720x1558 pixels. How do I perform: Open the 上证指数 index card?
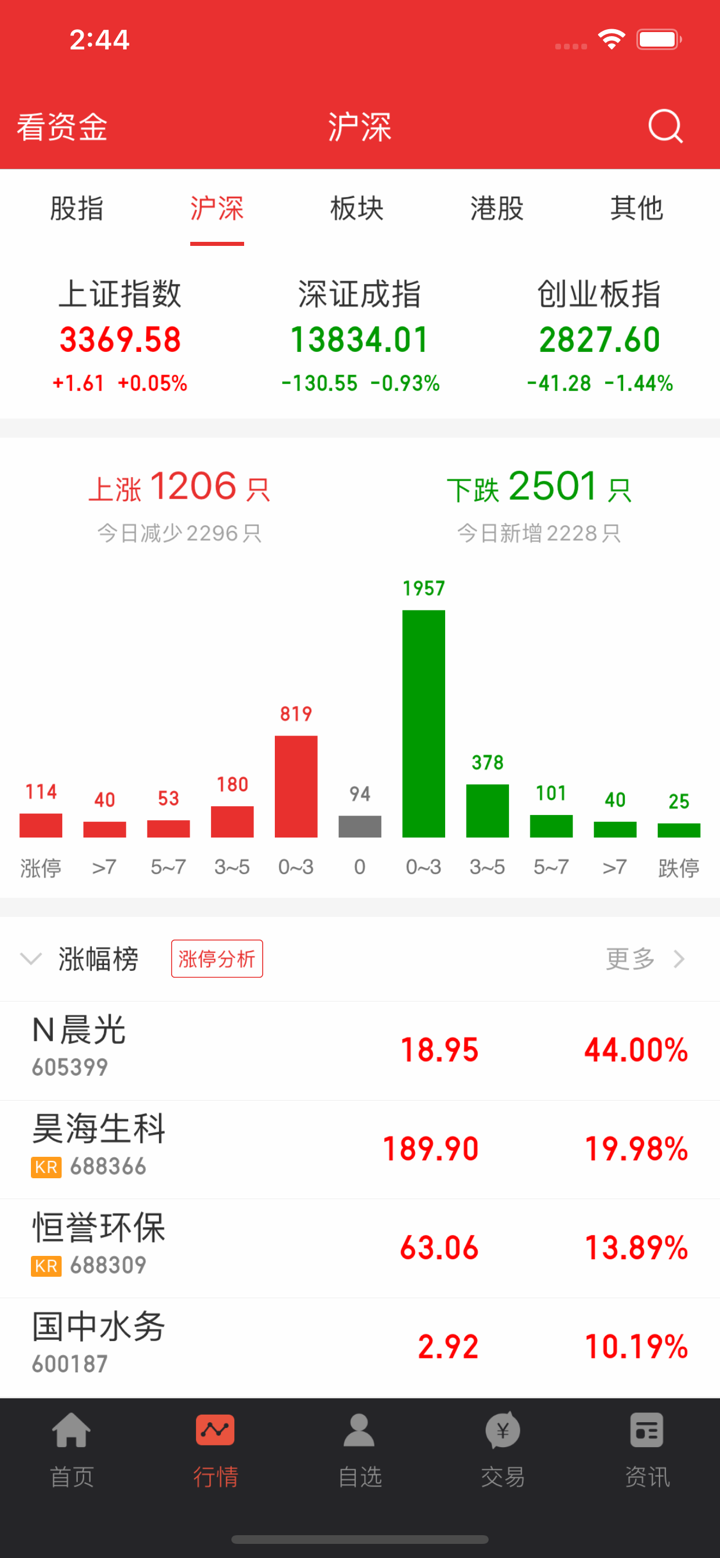[x=120, y=337]
